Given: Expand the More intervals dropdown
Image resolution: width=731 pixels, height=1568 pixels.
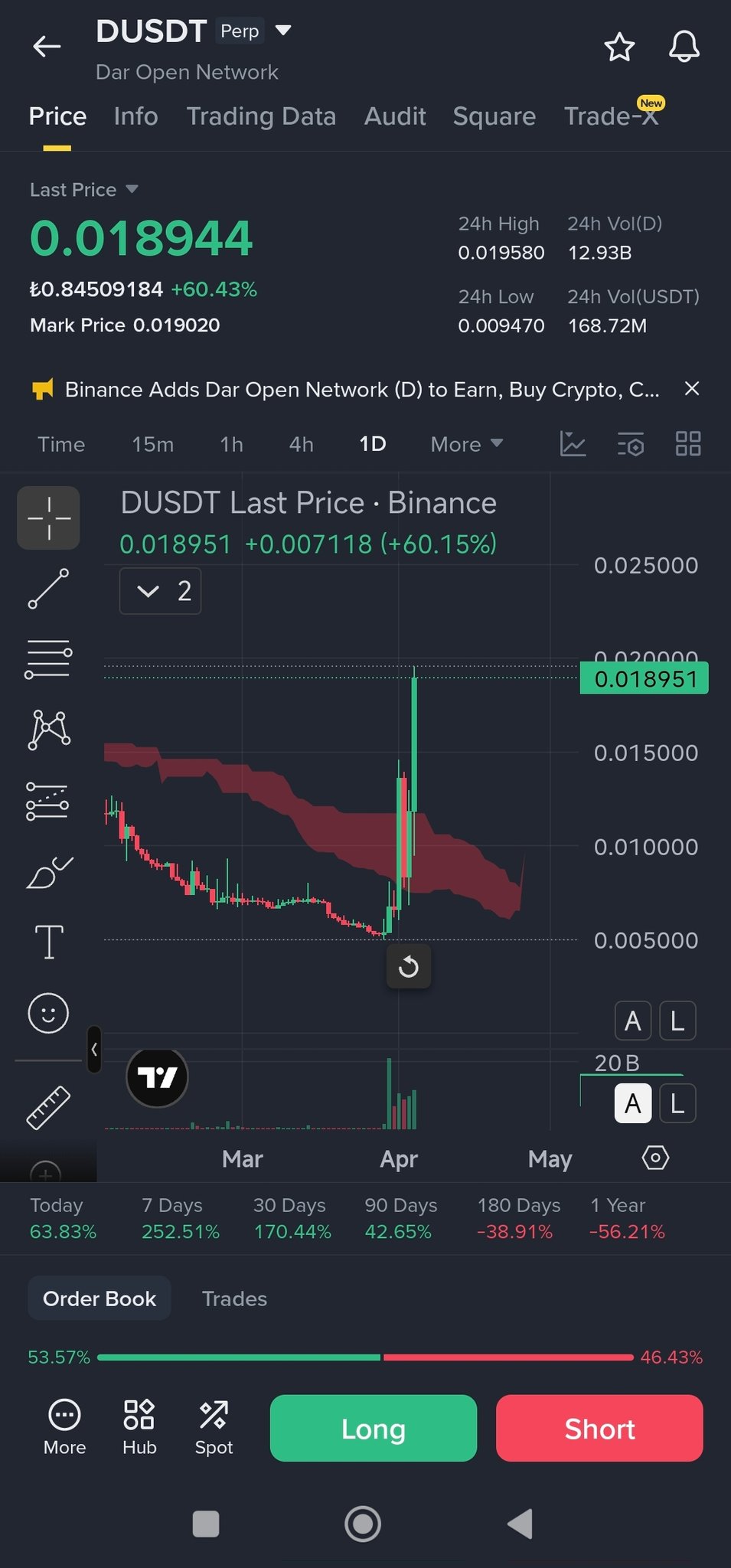Looking at the screenshot, I should pyautogui.click(x=466, y=444).
